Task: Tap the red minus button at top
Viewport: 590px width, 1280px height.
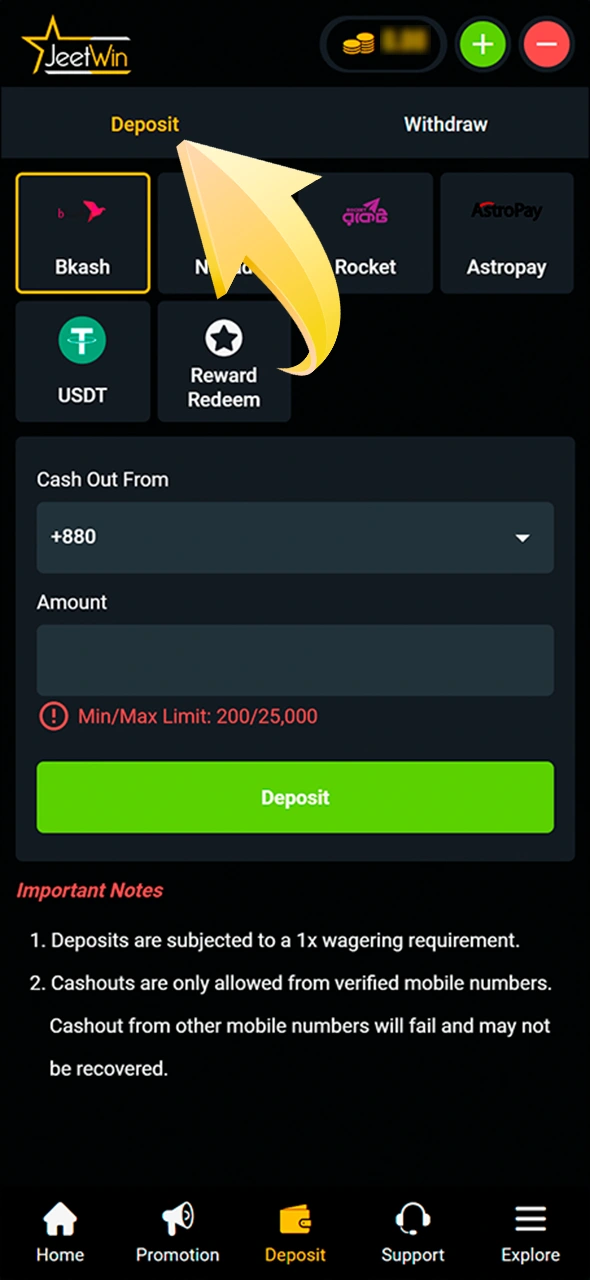Action: pos(547,45)
